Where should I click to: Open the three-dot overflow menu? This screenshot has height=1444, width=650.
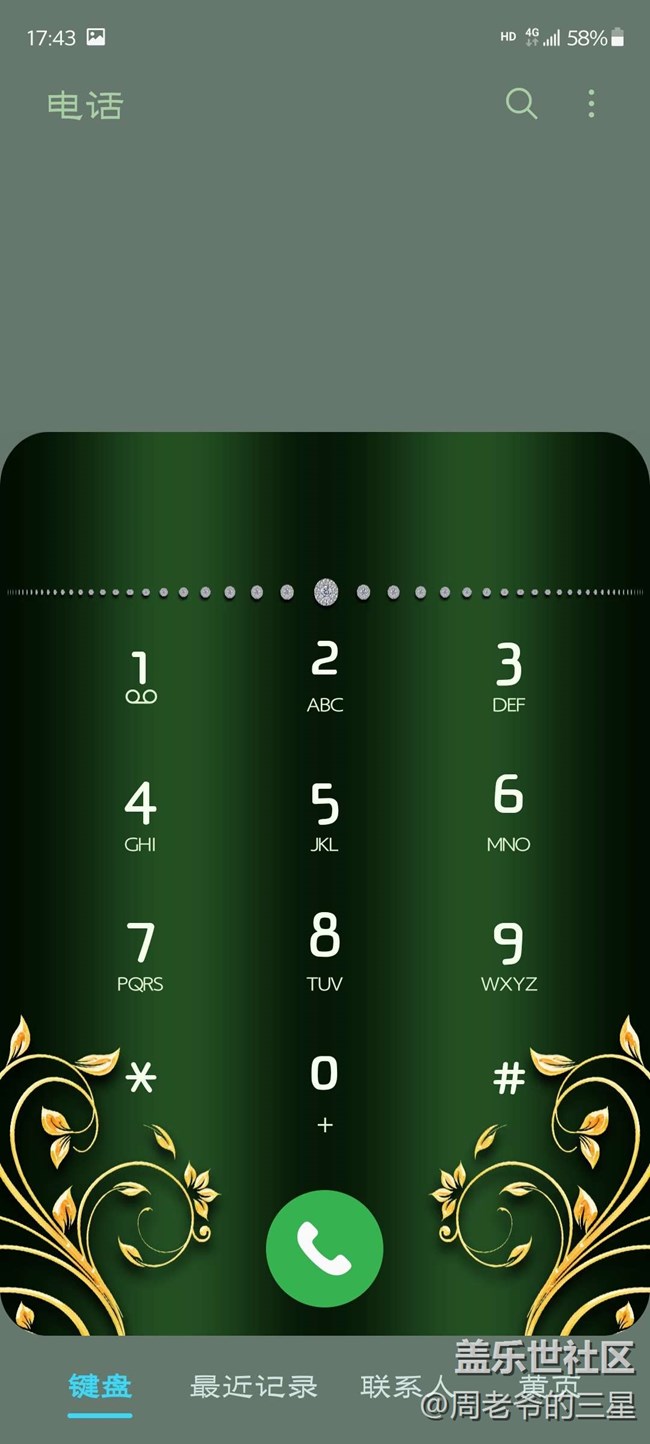(x=591, y=103)
